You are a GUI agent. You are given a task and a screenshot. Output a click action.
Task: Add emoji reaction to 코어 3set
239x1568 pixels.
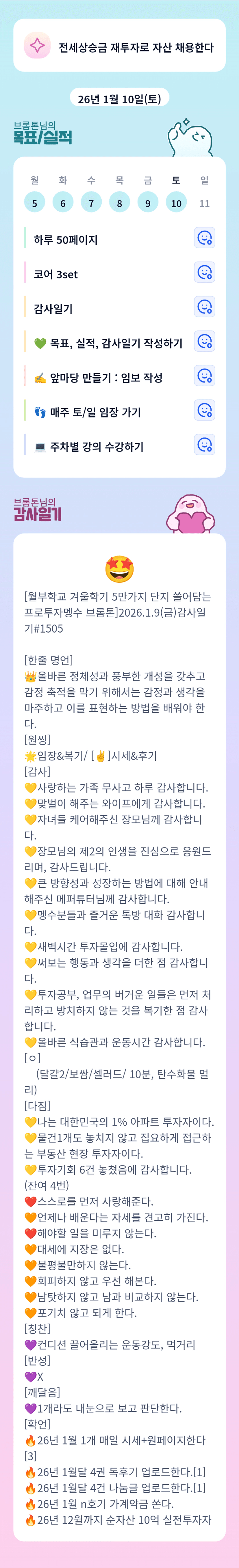pos(204,273)
